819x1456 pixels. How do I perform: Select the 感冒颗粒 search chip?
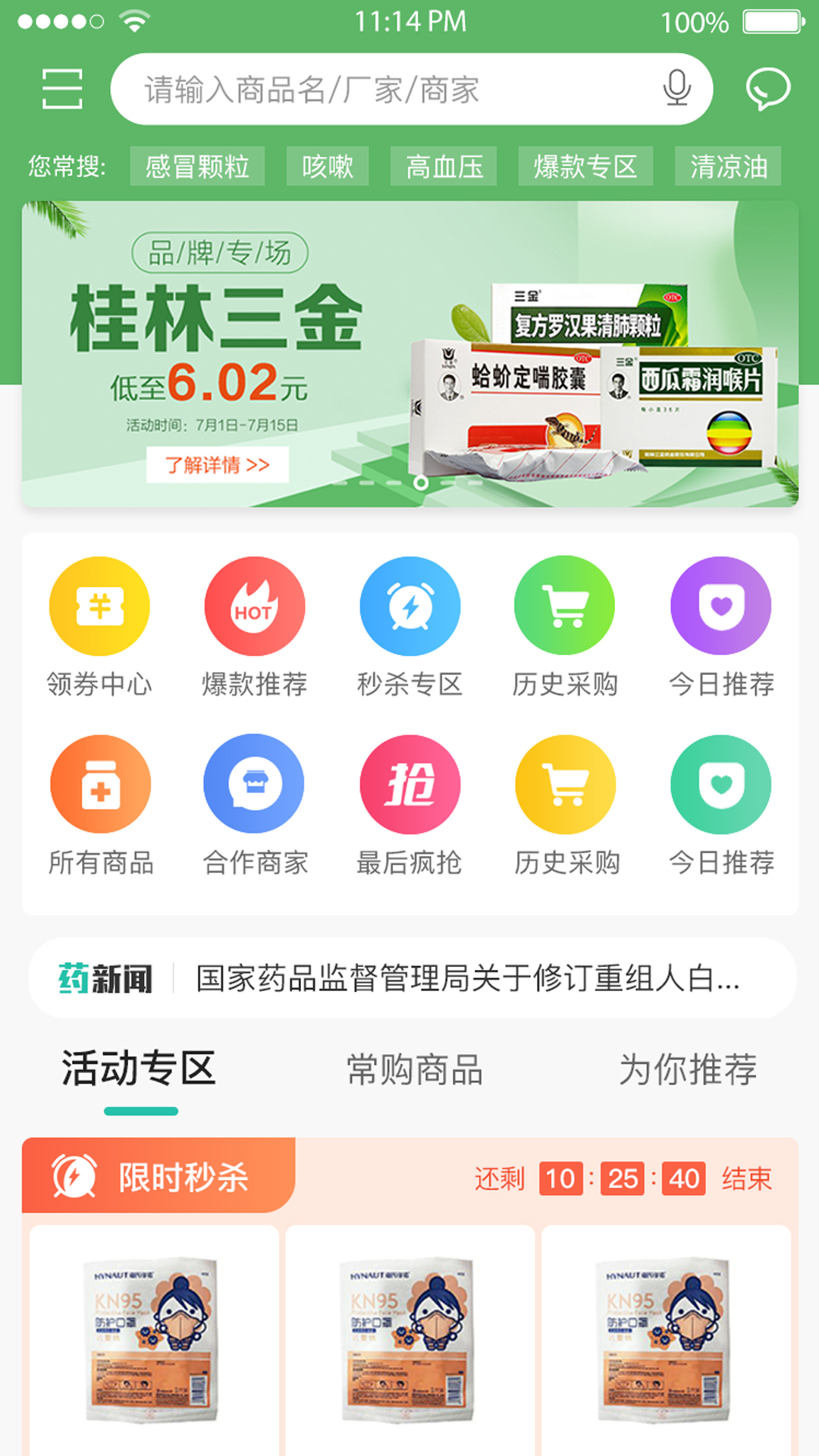coord(197,166)
